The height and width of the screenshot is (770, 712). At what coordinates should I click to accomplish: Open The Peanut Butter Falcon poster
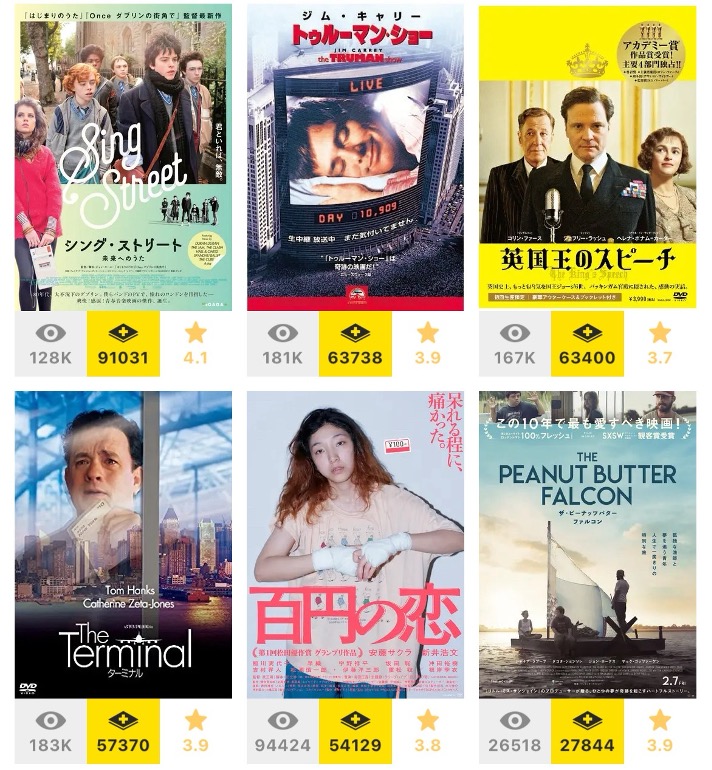tap(587, 544)
